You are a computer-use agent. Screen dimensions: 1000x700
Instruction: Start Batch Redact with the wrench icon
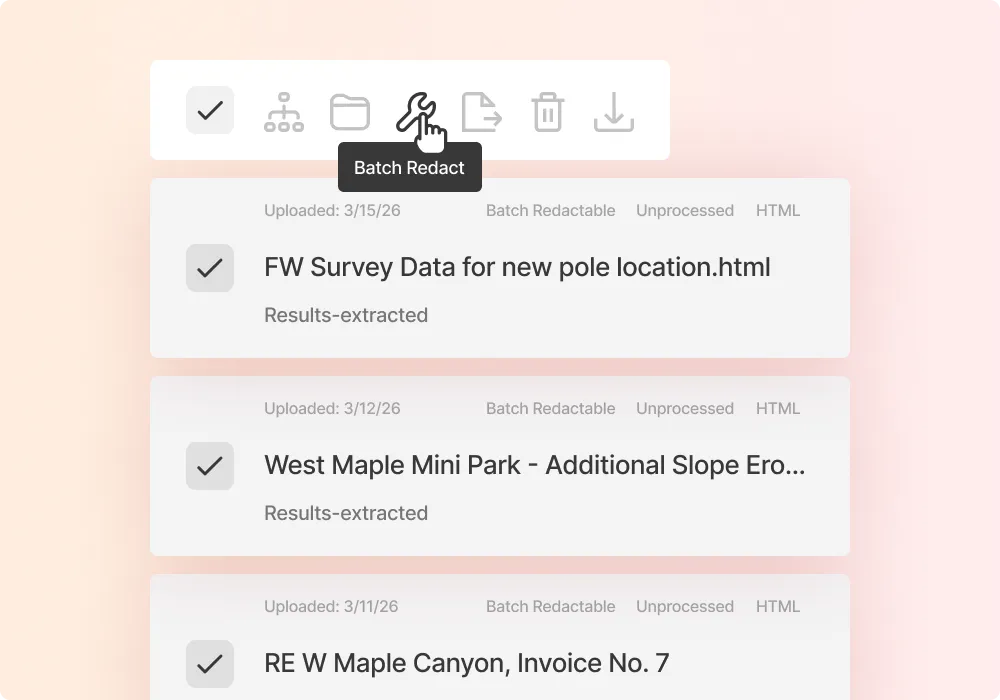click(x=414, y=111)
